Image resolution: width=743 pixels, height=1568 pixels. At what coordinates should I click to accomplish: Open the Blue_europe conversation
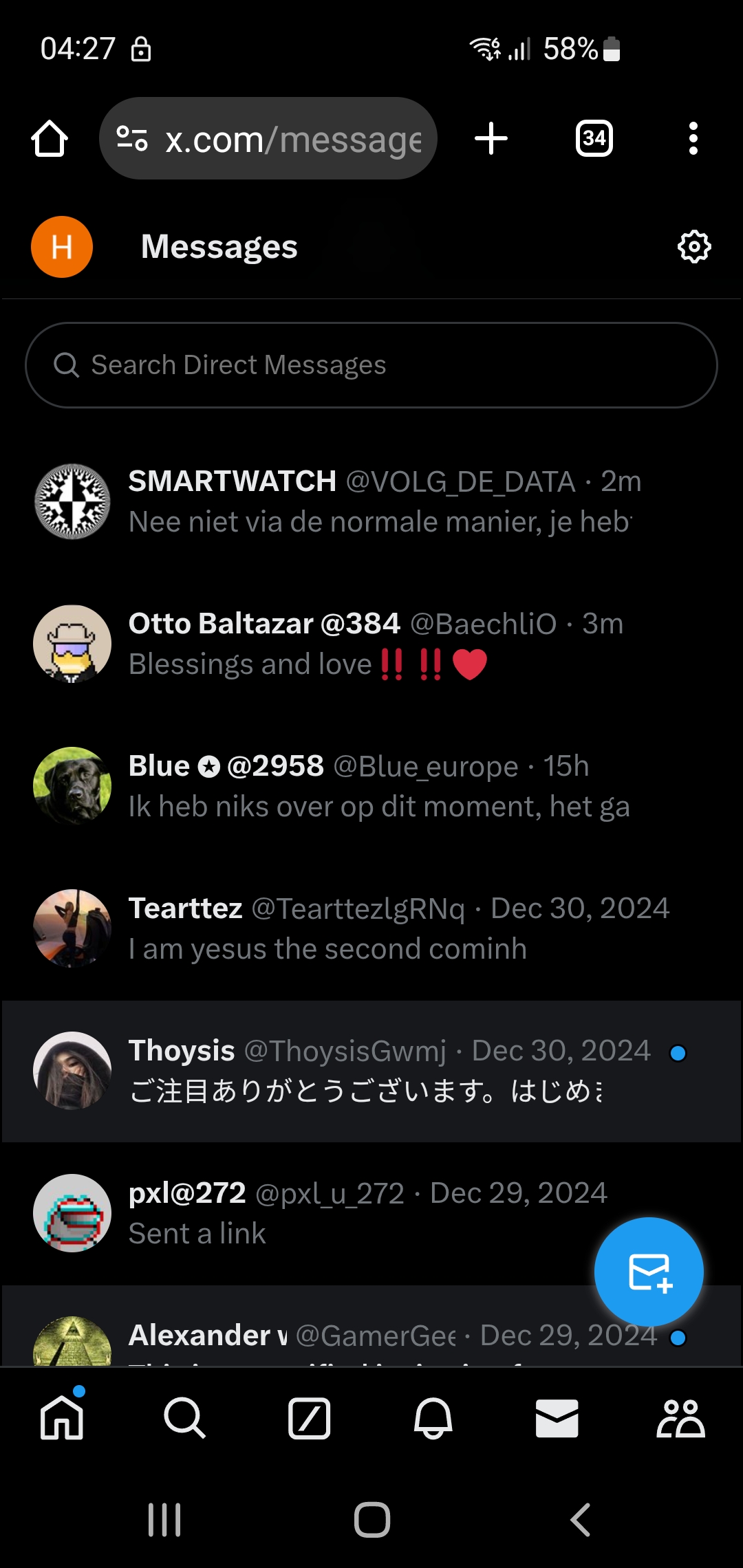371,786
